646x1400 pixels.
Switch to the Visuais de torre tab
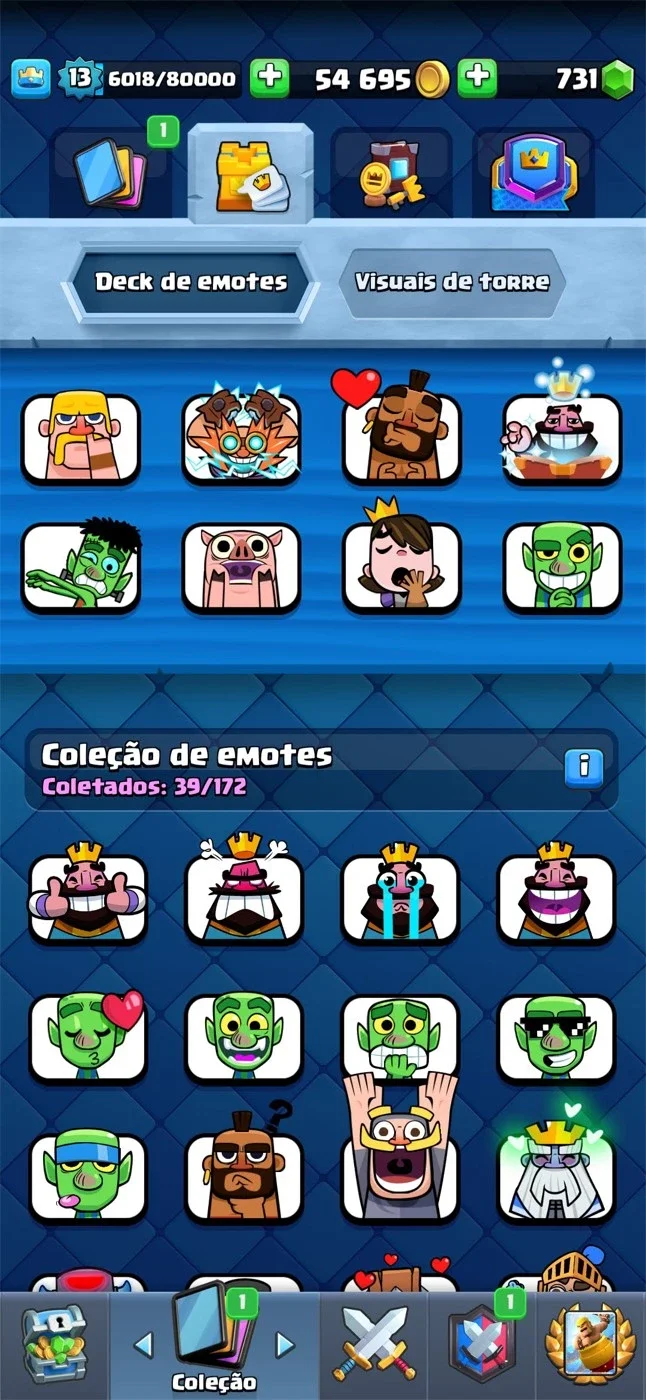pos(452,282)
